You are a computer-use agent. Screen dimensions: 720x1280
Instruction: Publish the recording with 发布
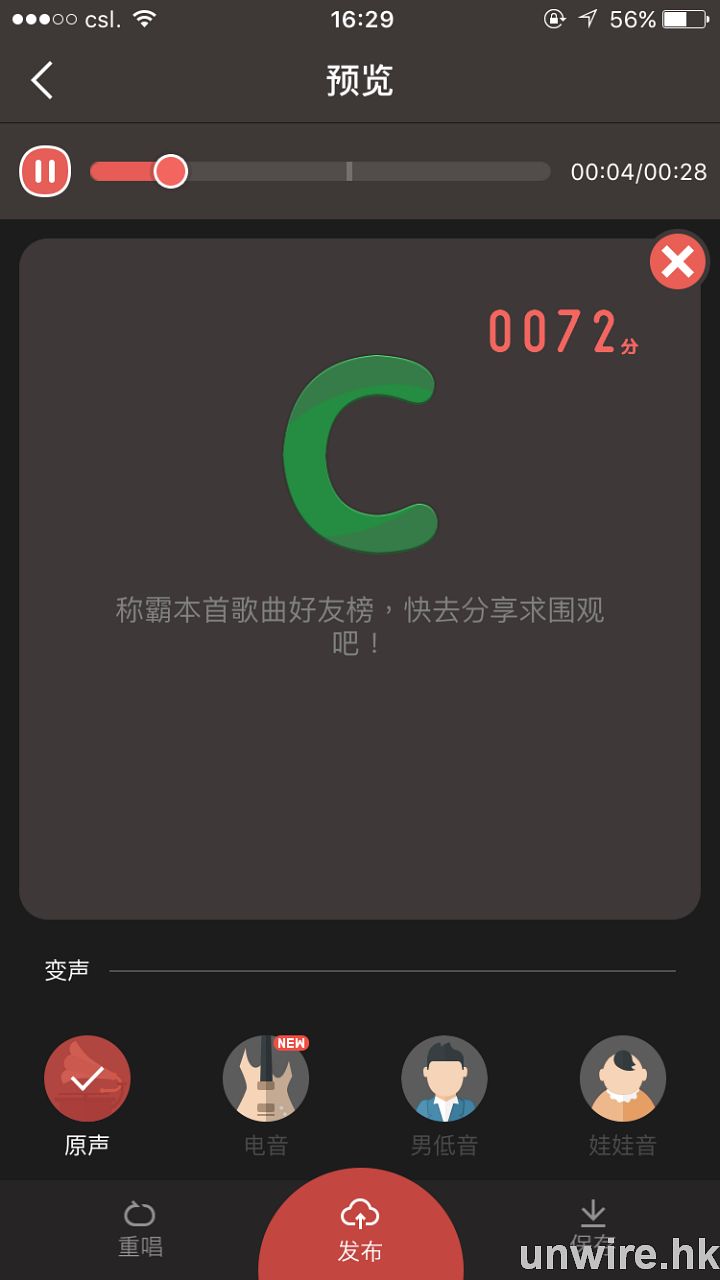(x=360, y=1230)
